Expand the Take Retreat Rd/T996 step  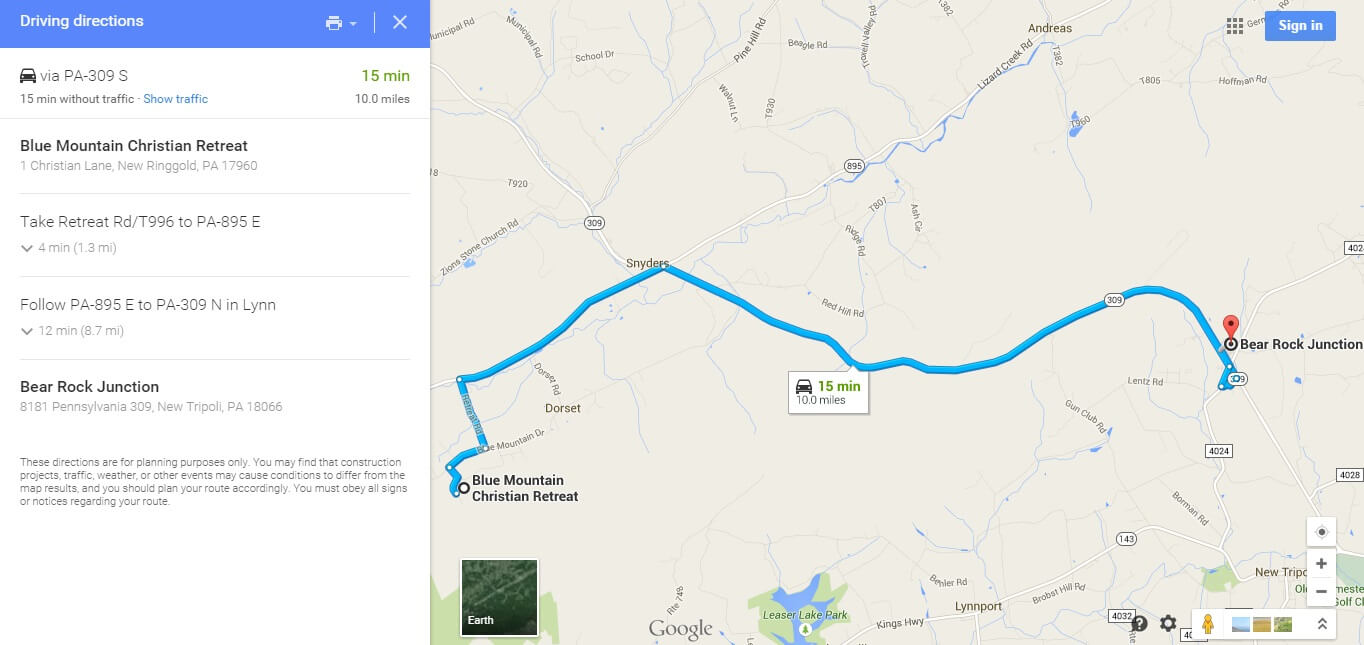[27, 248]
